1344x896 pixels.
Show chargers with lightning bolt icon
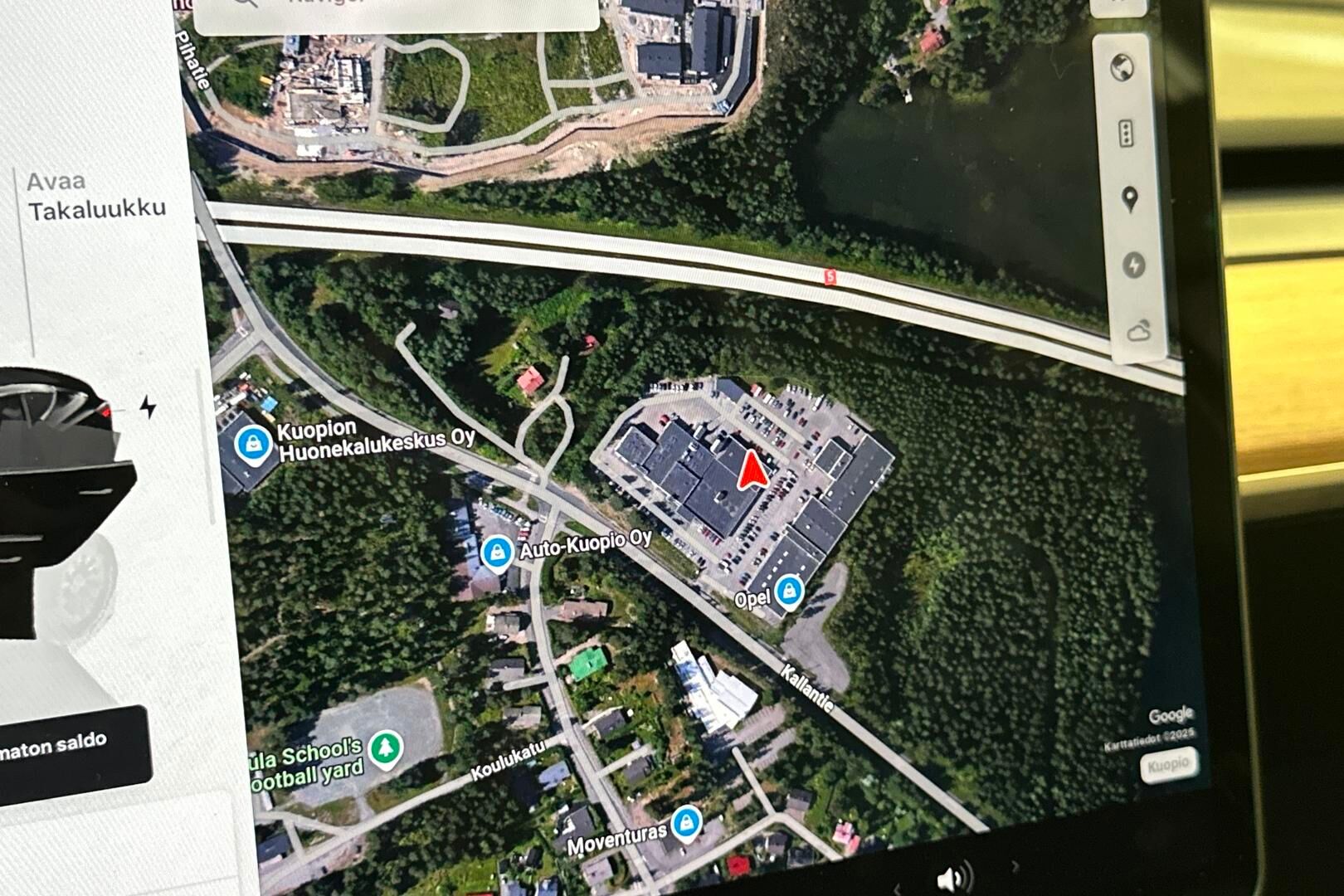click(1133, 265)
